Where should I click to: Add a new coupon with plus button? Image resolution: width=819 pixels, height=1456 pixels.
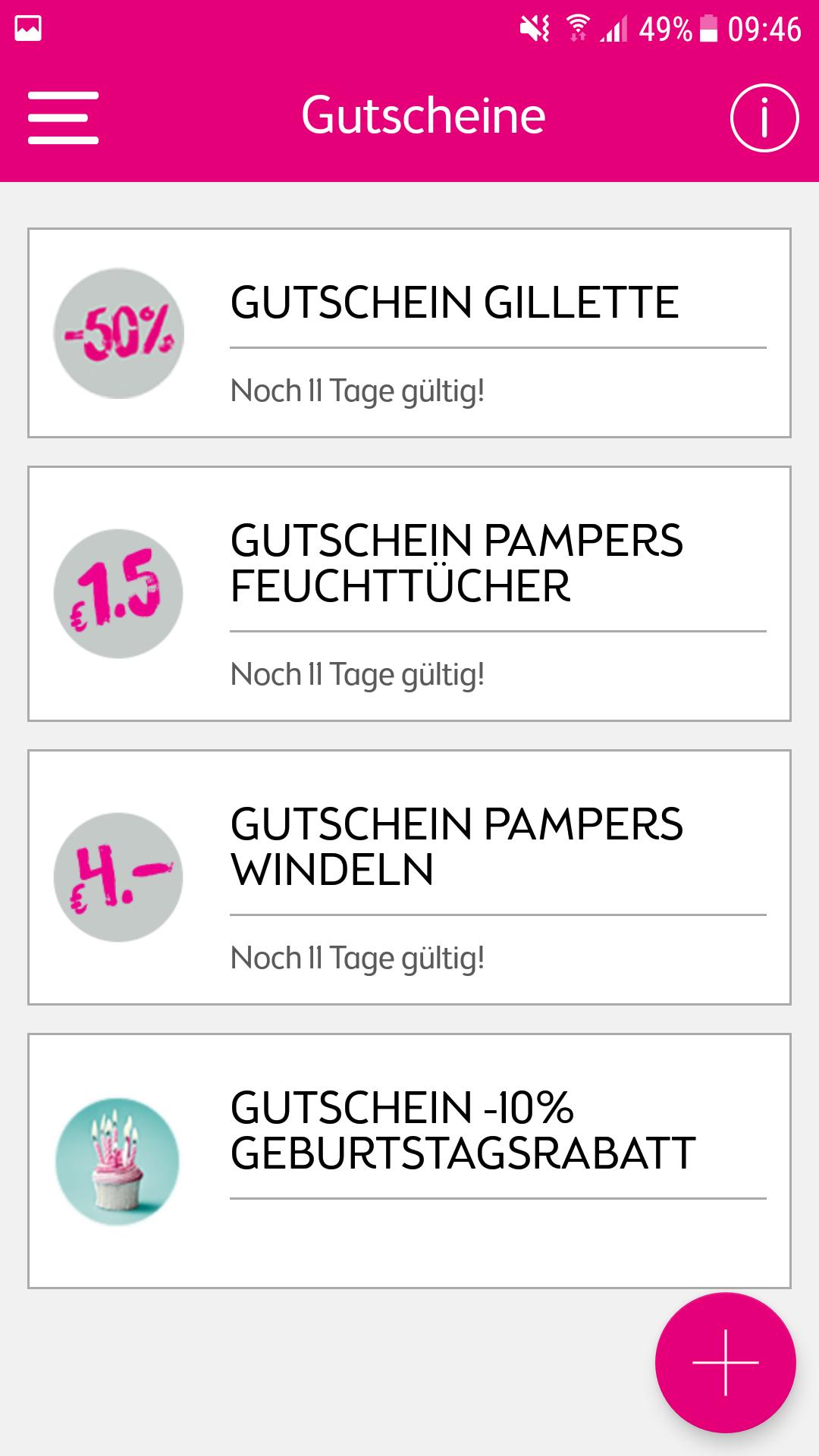(725, 1362)
